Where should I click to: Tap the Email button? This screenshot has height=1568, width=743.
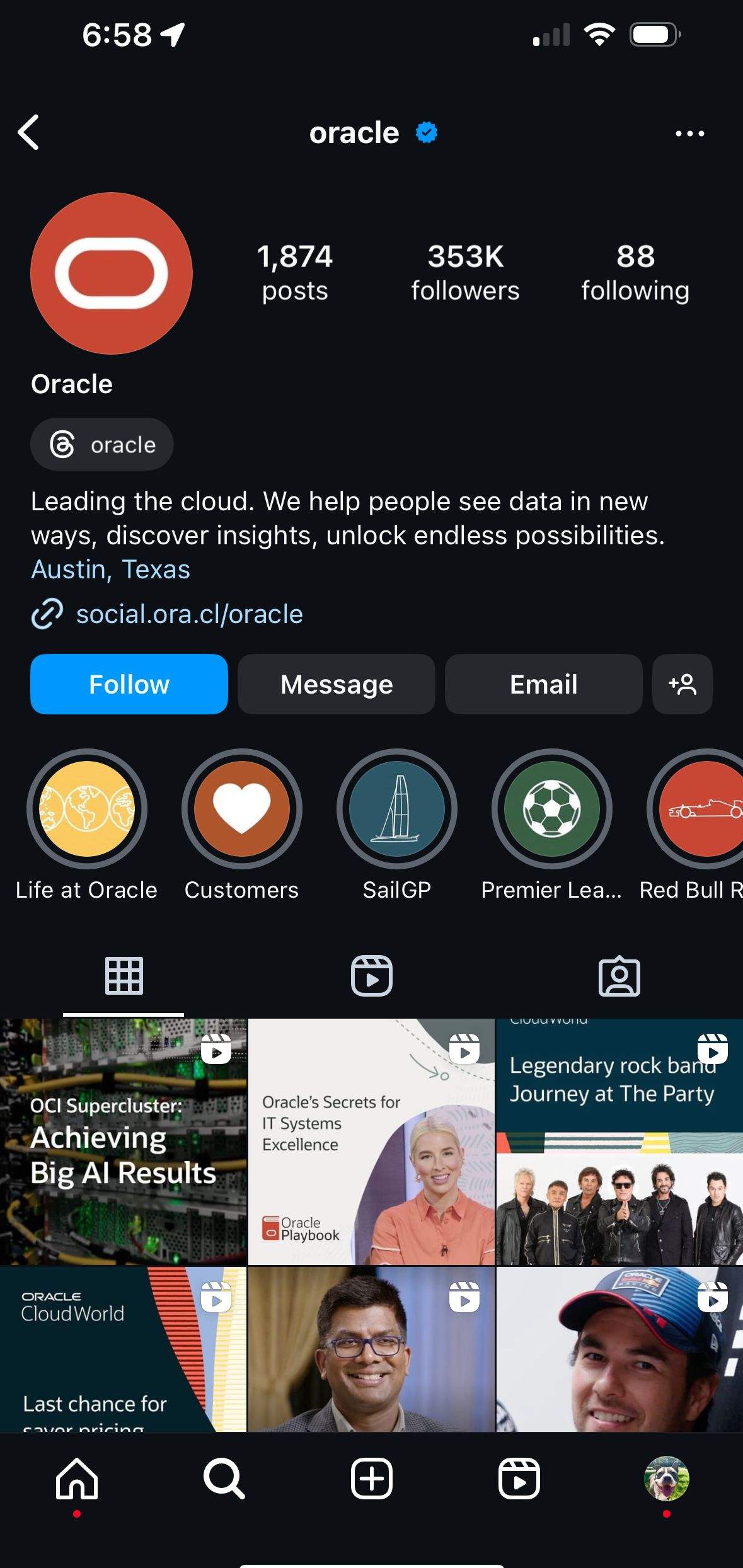pos(543,684)
